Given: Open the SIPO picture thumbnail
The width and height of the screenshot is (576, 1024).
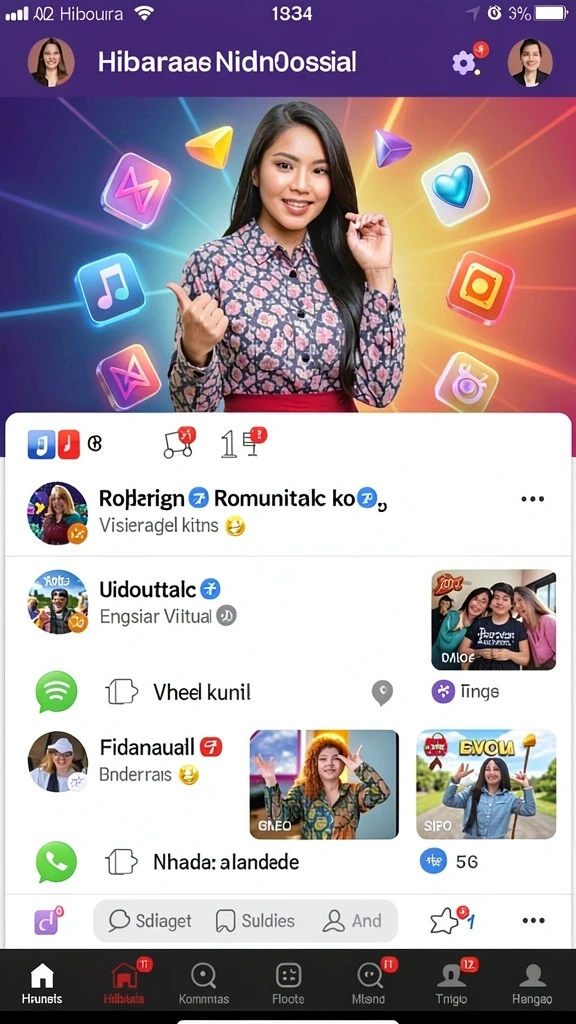Looking at the screenshot, I should point(486,784).
